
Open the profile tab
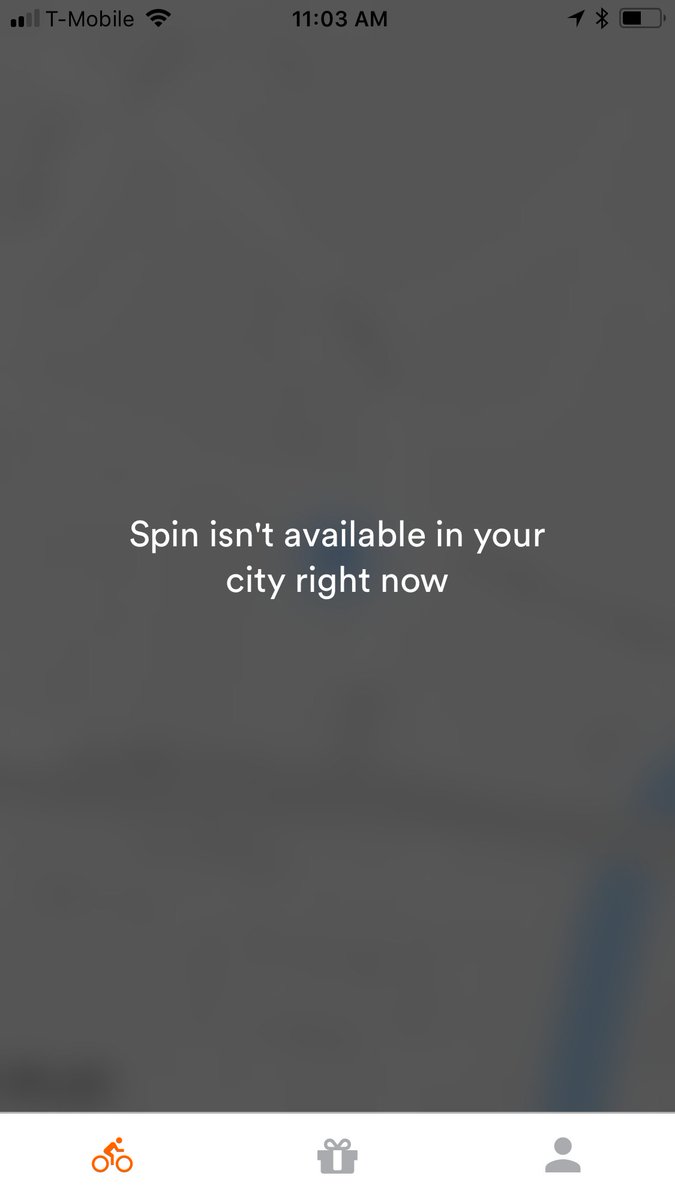(563, 1155)
